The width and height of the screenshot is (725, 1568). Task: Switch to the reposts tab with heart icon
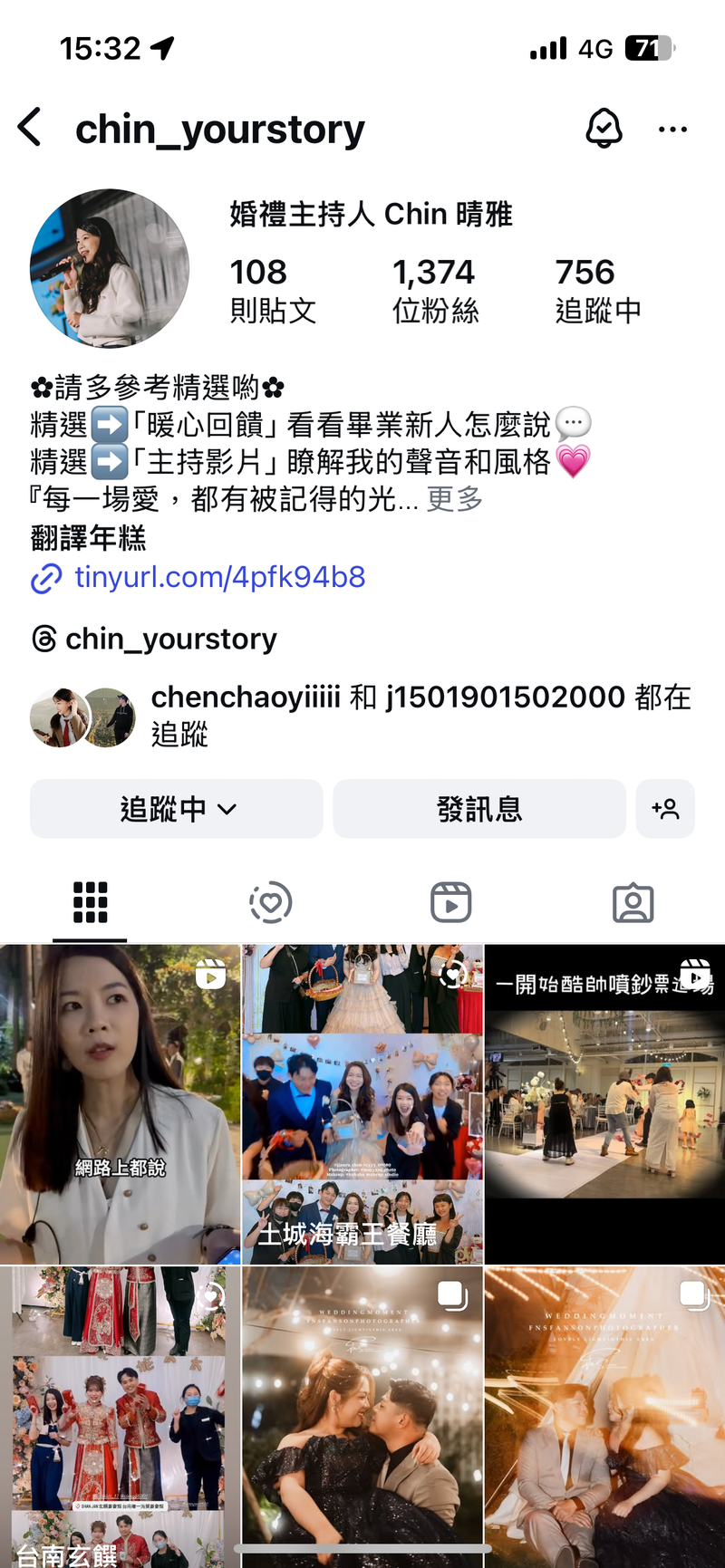coord(270,903)
